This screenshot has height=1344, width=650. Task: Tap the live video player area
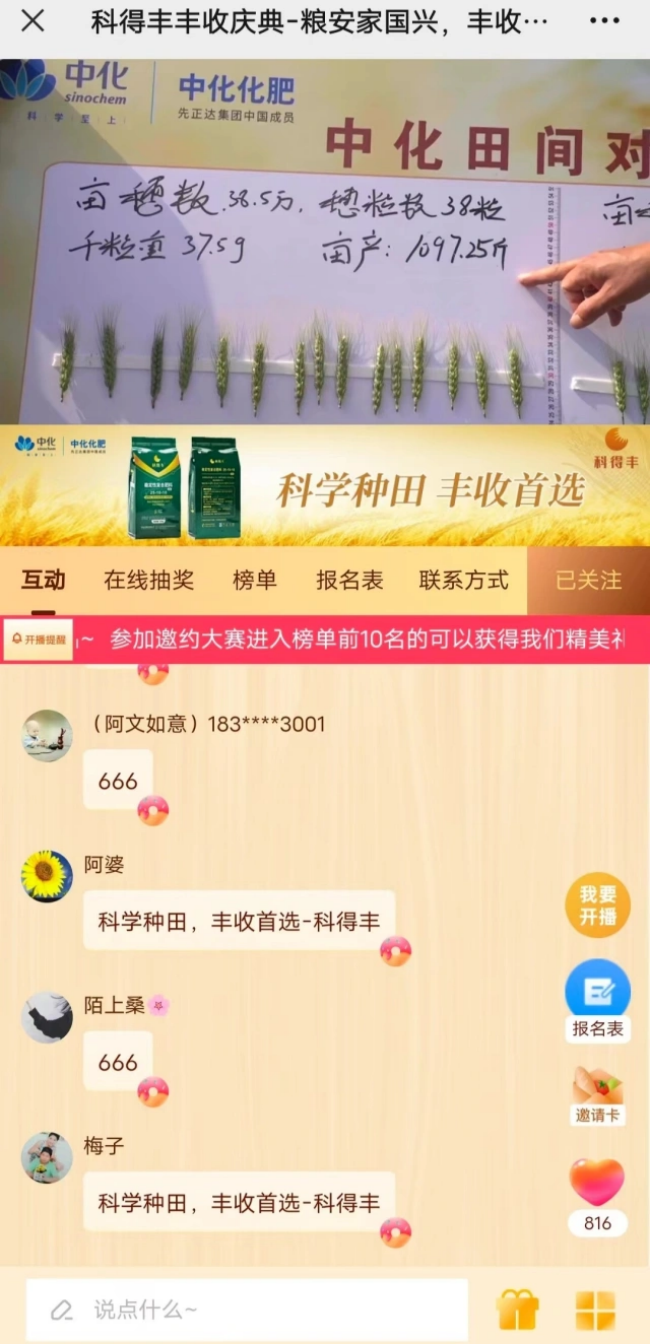pyautogui.click(x=325, y=240)
